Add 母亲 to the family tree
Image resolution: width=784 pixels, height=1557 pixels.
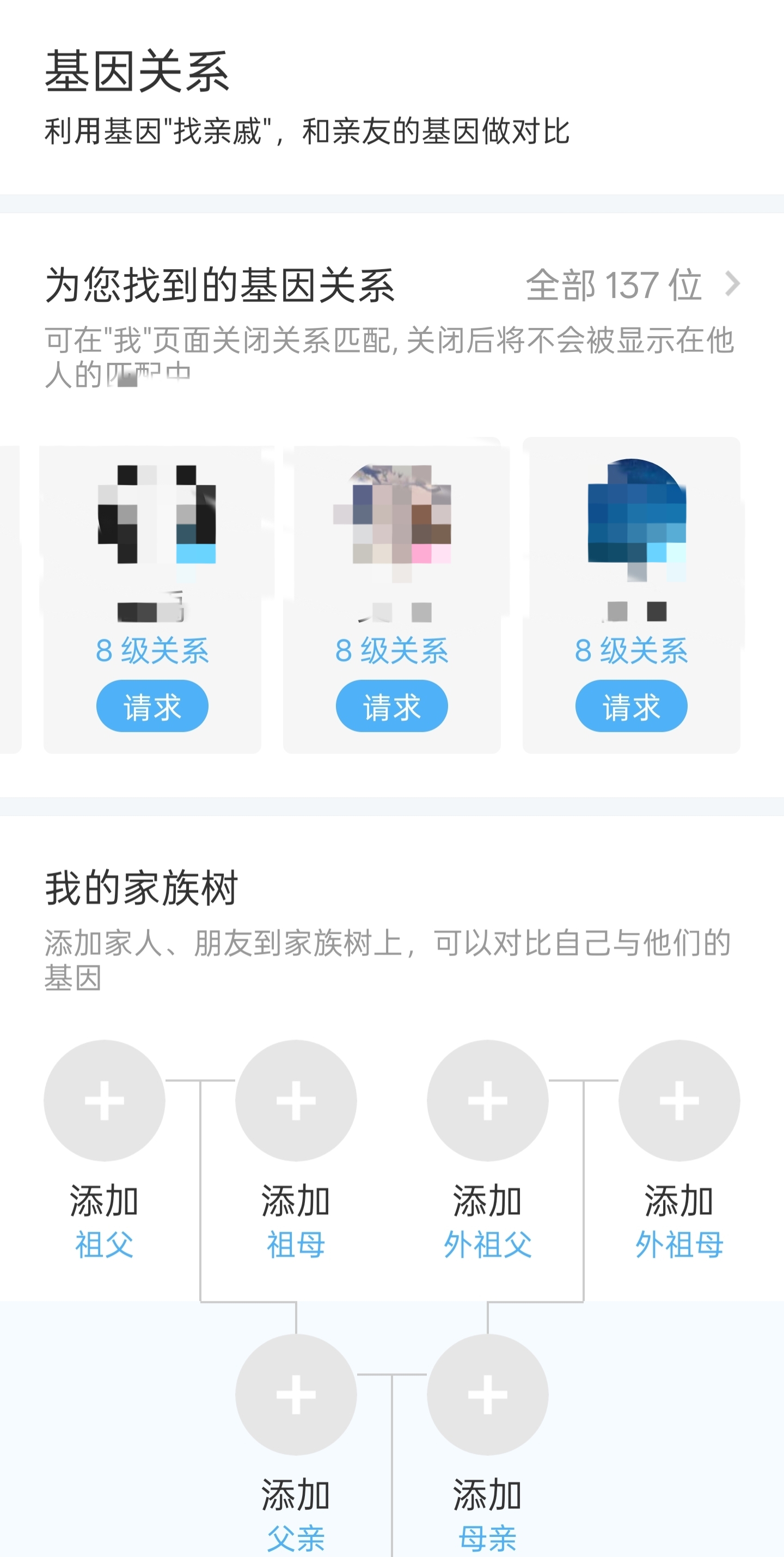coord(487,1395)
